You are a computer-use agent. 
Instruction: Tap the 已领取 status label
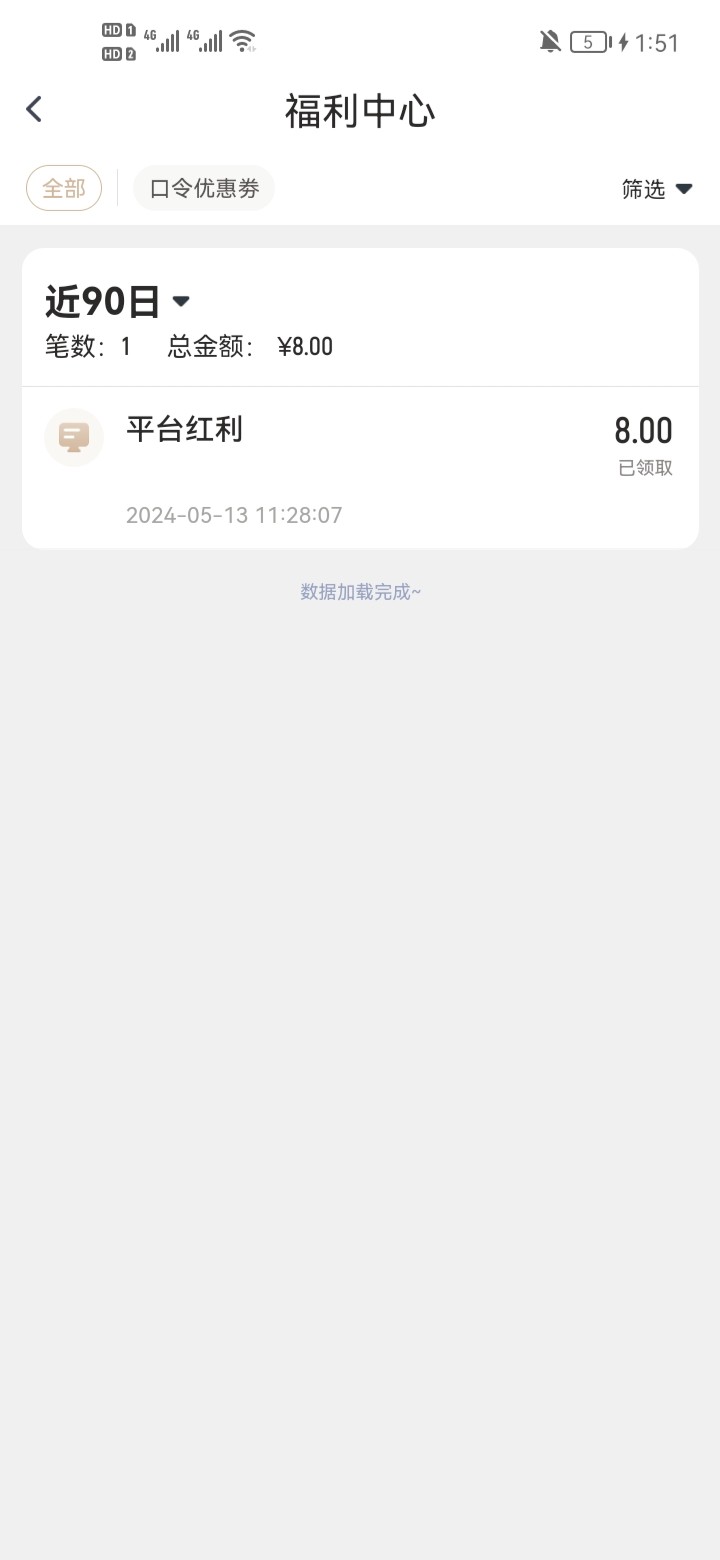[x=645, y=468]
